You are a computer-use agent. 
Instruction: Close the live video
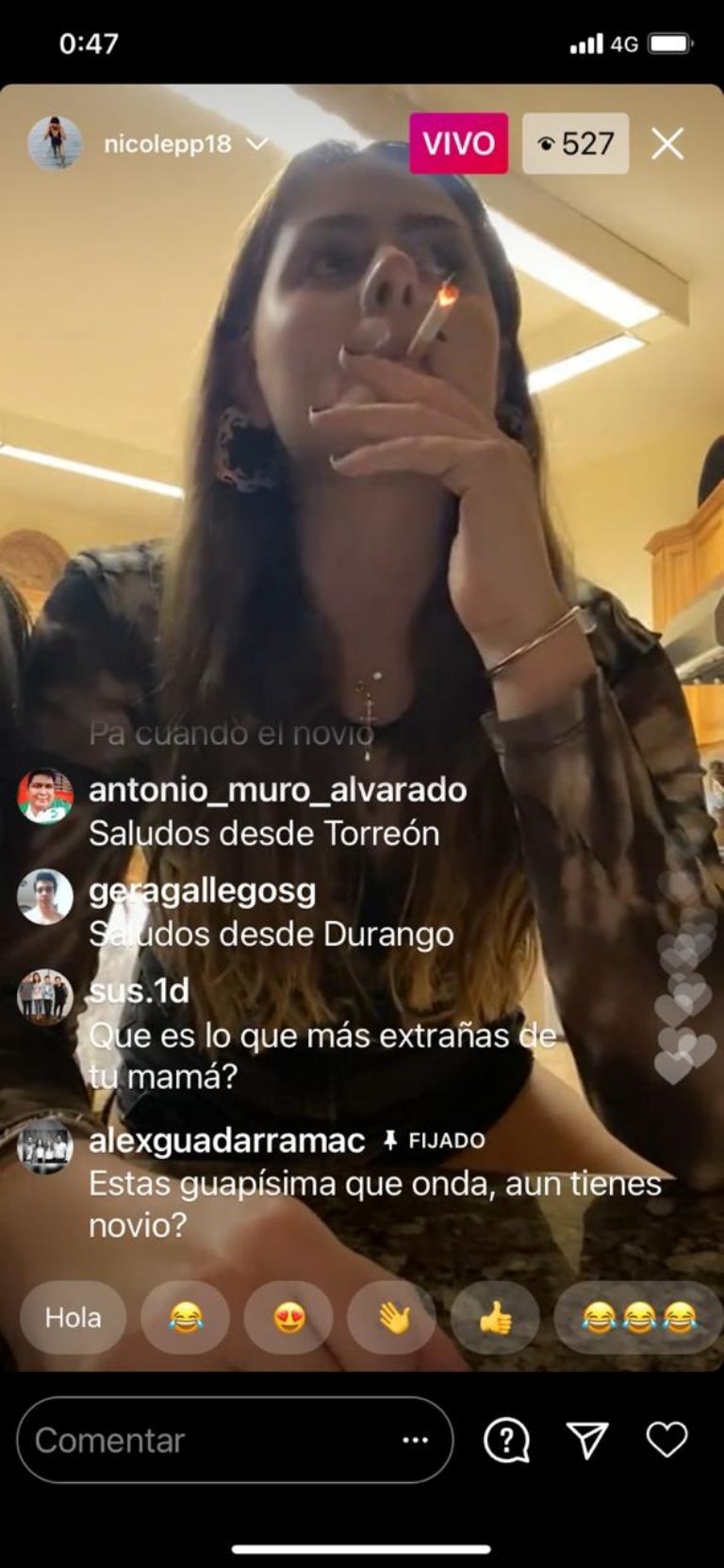[x=667, y=144]
